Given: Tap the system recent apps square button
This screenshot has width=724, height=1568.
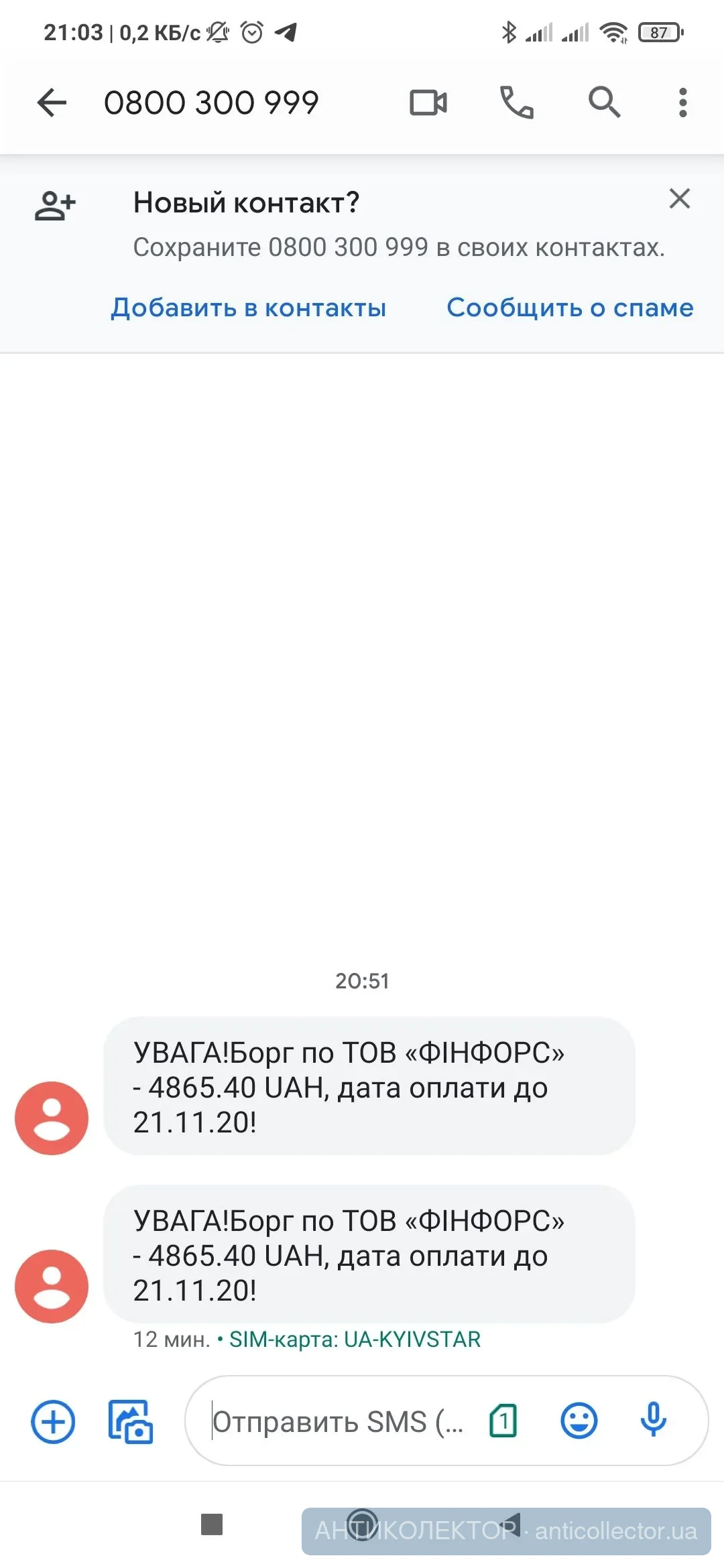Looking at the screenshot, I should coord(212,1524).
